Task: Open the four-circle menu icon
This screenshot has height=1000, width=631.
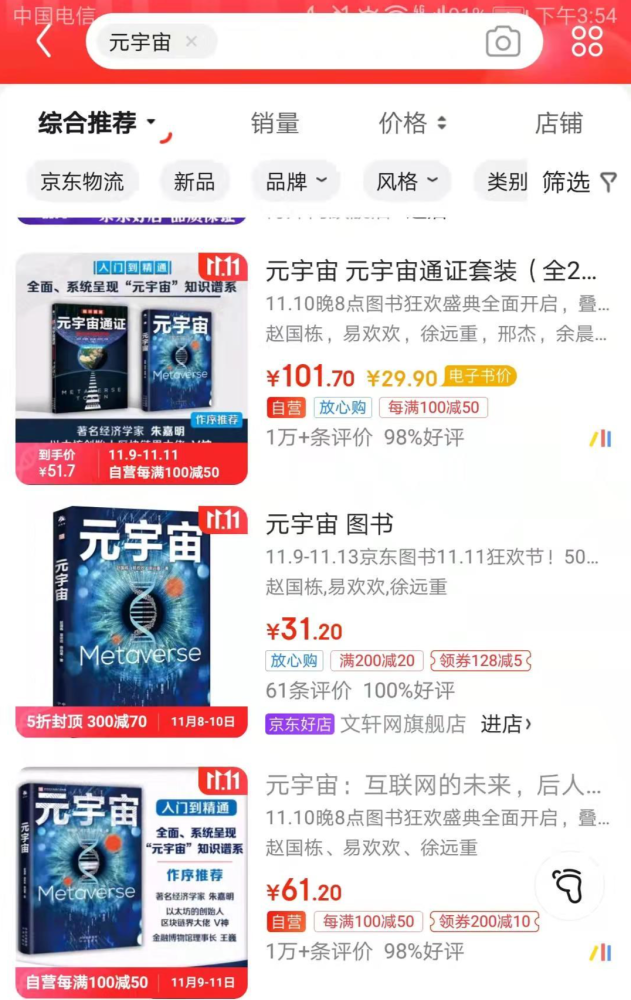Action: [x=587, y=41]
